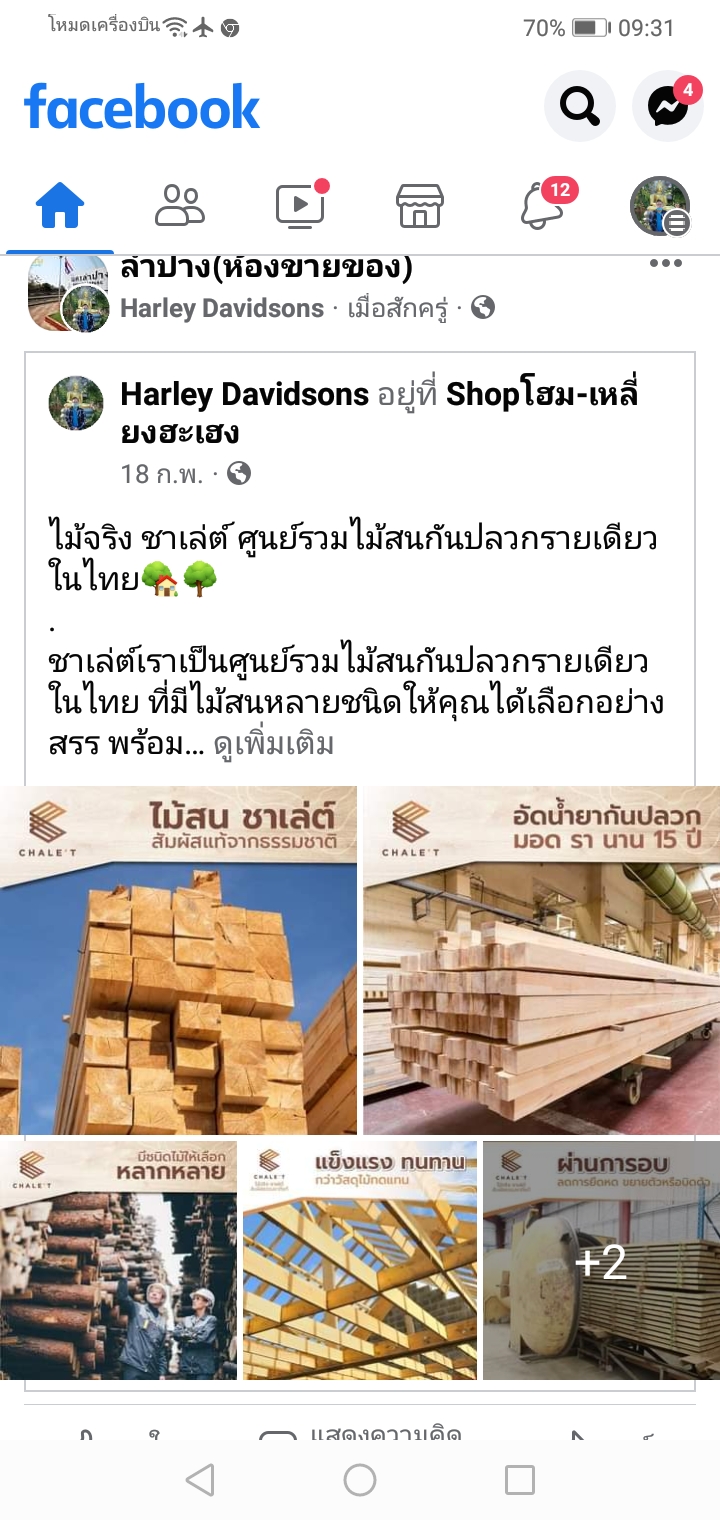
Task: Go back with the system back button
Action: (200, 1480)
